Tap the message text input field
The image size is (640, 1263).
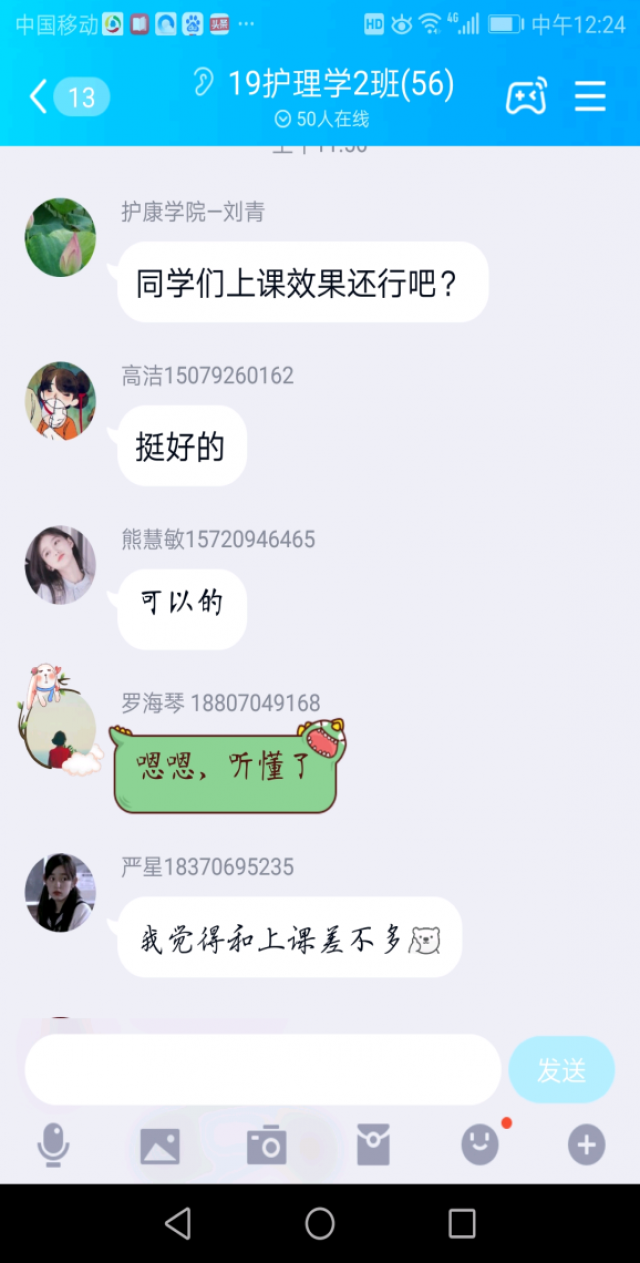point(262,1069)
